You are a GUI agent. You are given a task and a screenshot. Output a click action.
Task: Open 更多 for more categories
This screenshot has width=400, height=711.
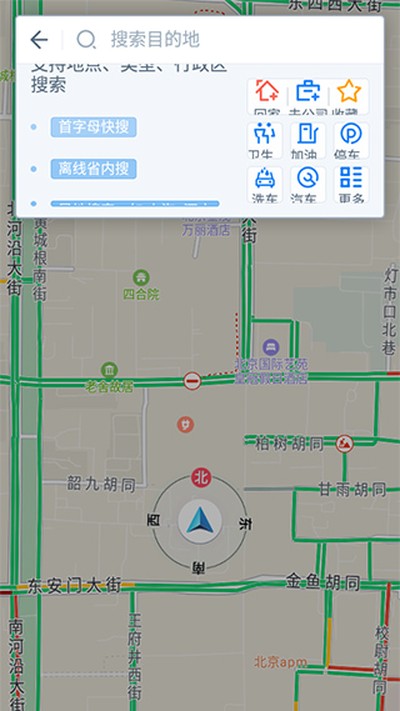[351, 184]
